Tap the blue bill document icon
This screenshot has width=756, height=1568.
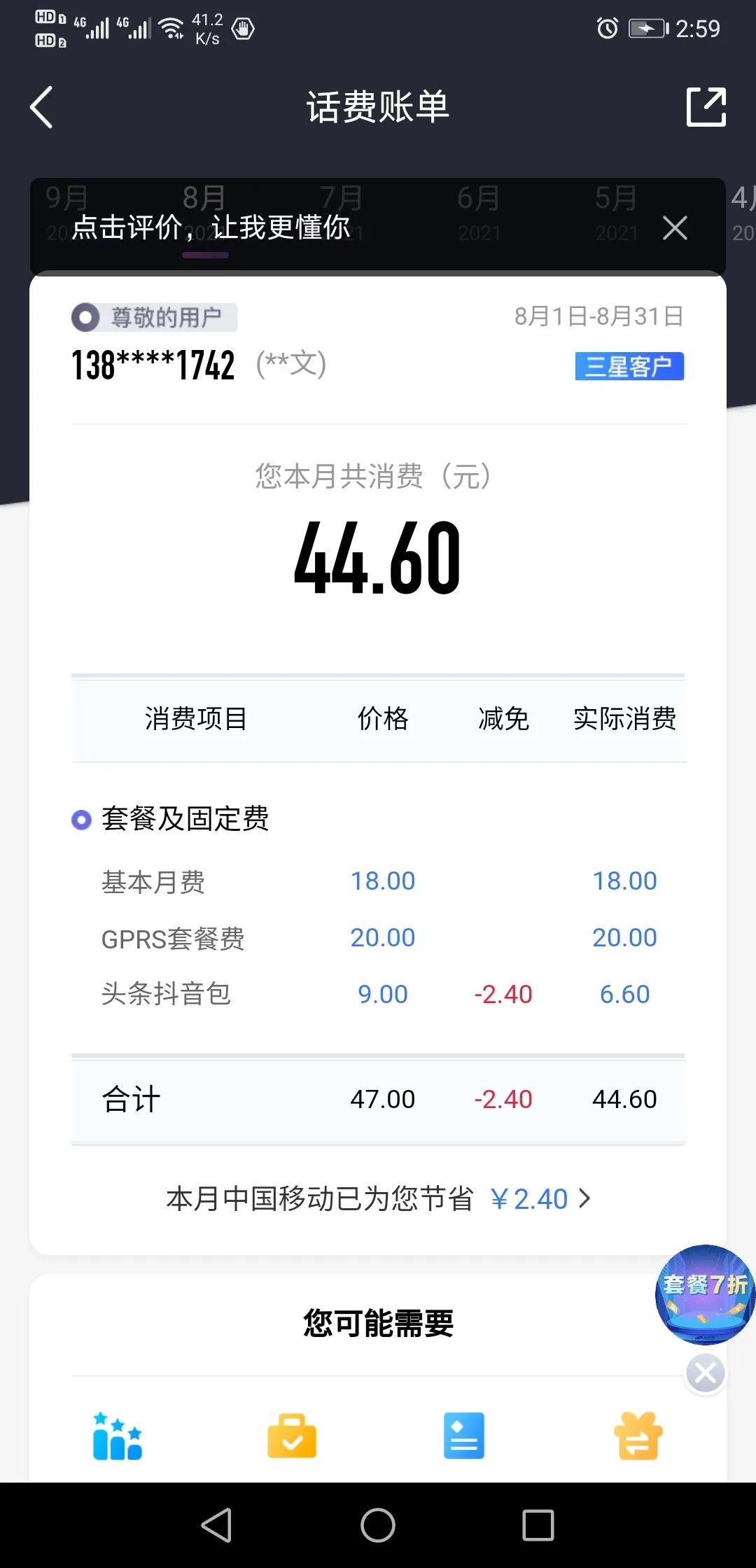coord(463,1436)
